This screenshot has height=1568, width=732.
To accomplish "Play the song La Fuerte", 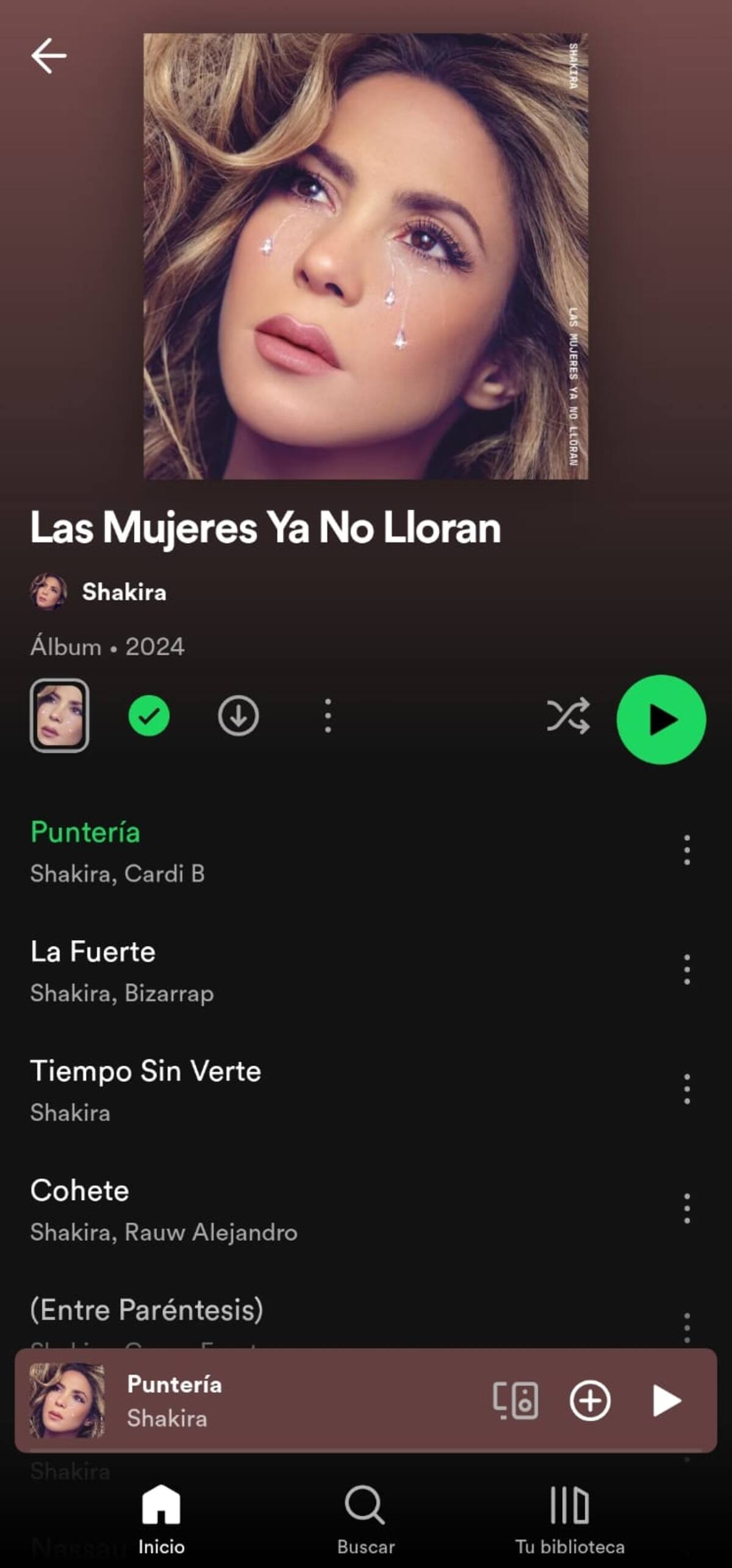I will [x=93, y=952].
